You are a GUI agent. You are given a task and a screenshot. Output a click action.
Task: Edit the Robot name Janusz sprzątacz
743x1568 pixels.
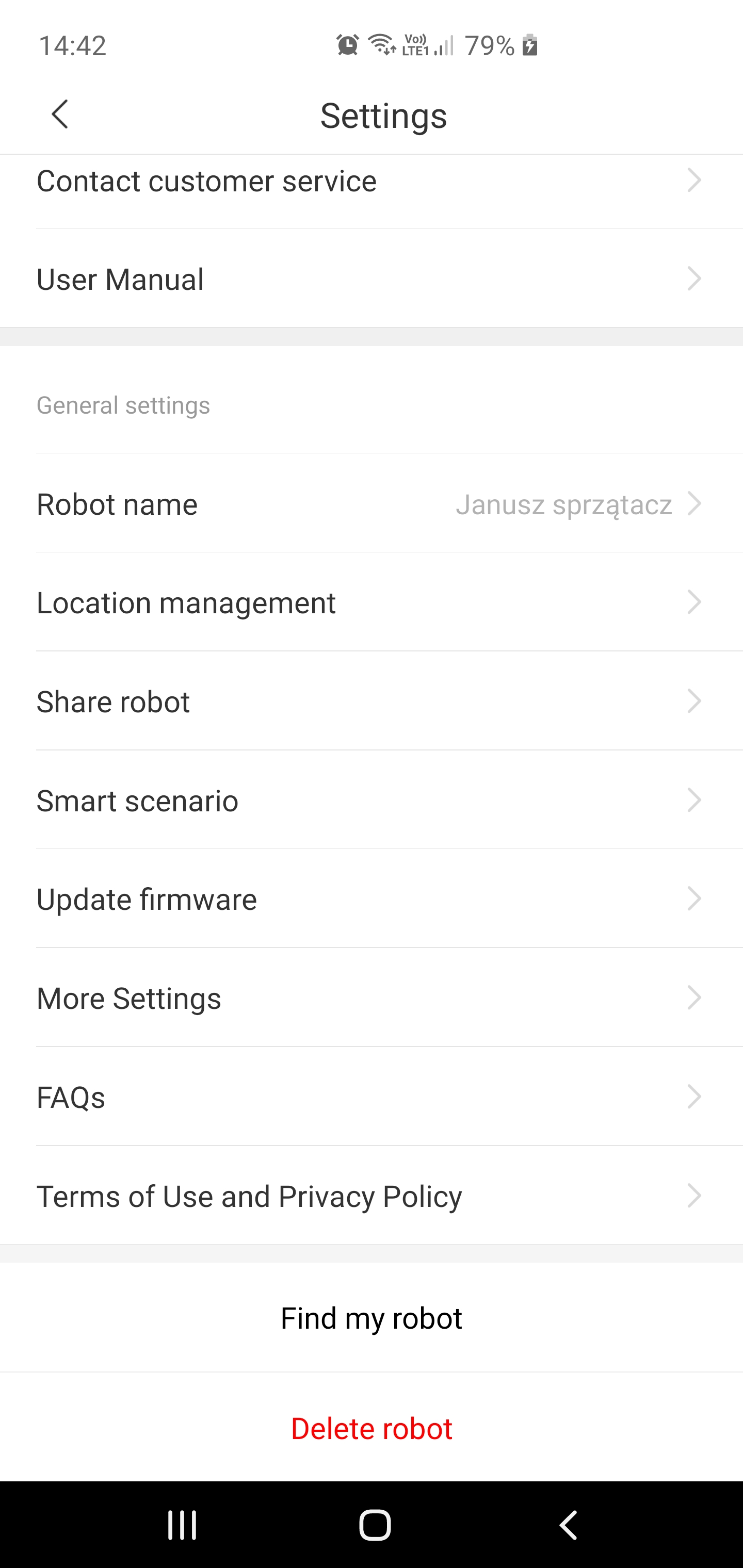[372, 503]
